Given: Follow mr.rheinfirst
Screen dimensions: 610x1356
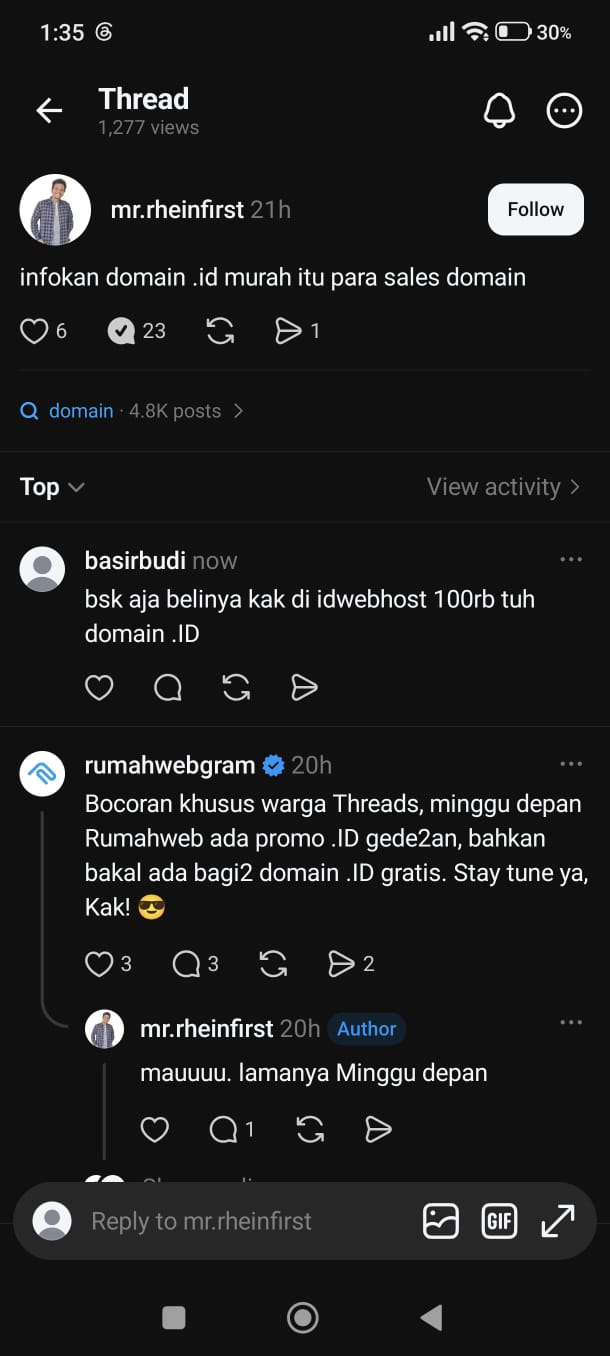Looking at the screenshot, I should [536, 209].
